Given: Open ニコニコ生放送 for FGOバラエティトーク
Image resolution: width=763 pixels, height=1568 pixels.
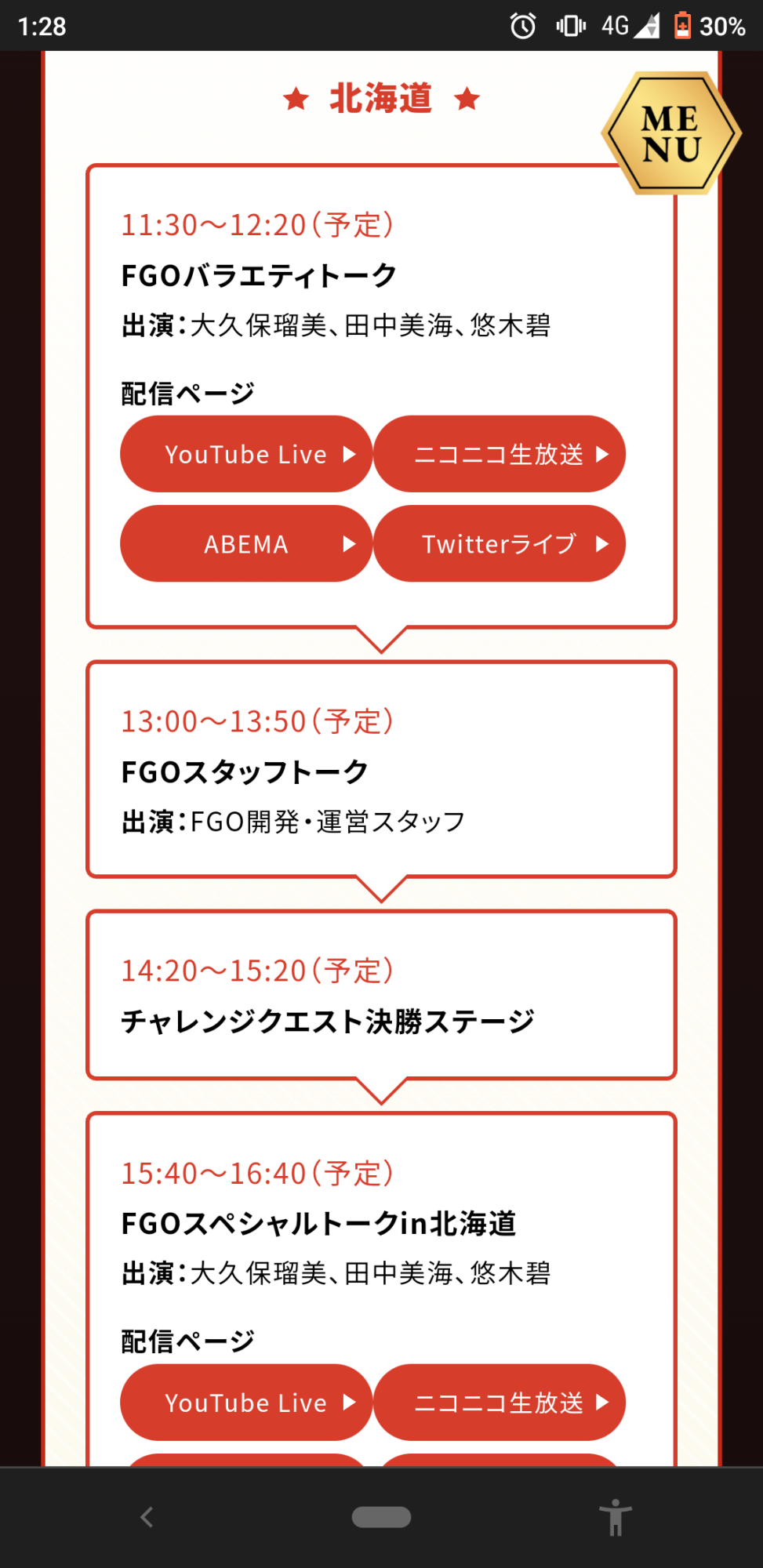Looking at the screenshot, I should (x=500, y=454).
